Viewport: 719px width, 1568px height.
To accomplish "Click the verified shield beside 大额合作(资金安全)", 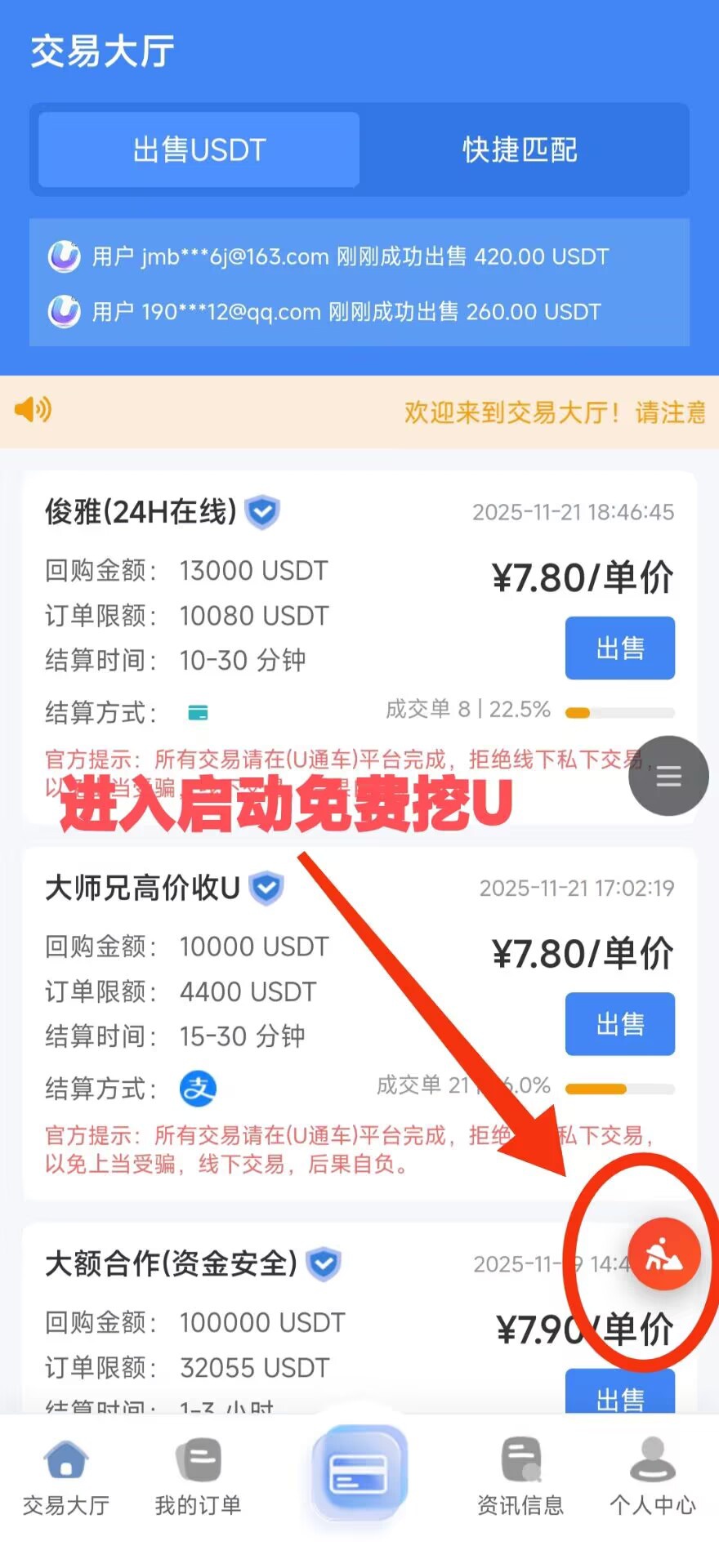I will pyautogui.click(x=324, y=1263).
